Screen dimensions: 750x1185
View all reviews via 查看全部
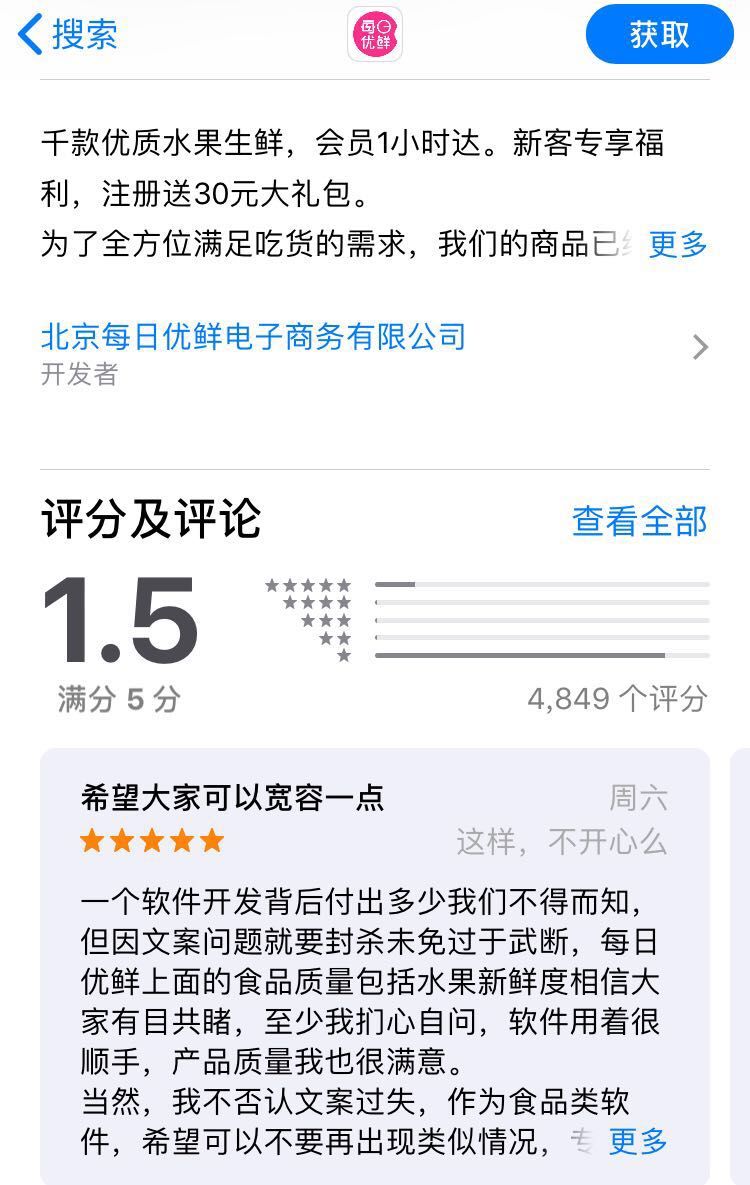click(639, 521)
